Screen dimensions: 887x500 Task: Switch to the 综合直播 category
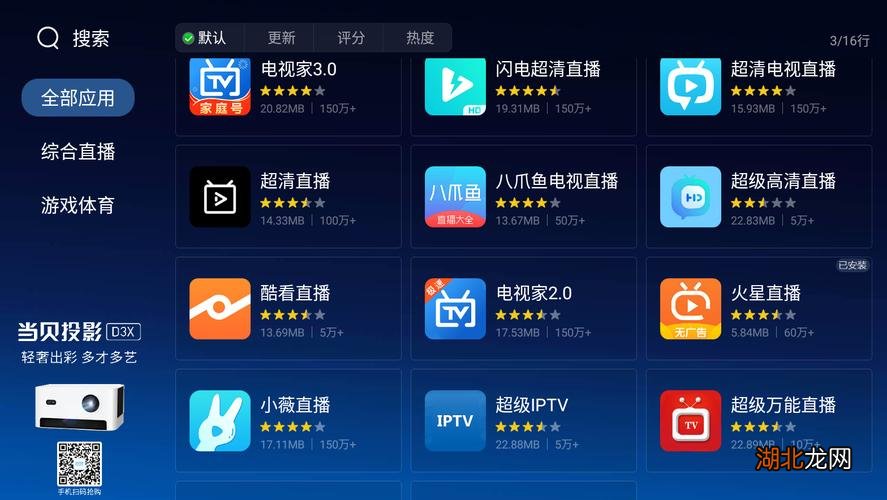coord(78,152)
